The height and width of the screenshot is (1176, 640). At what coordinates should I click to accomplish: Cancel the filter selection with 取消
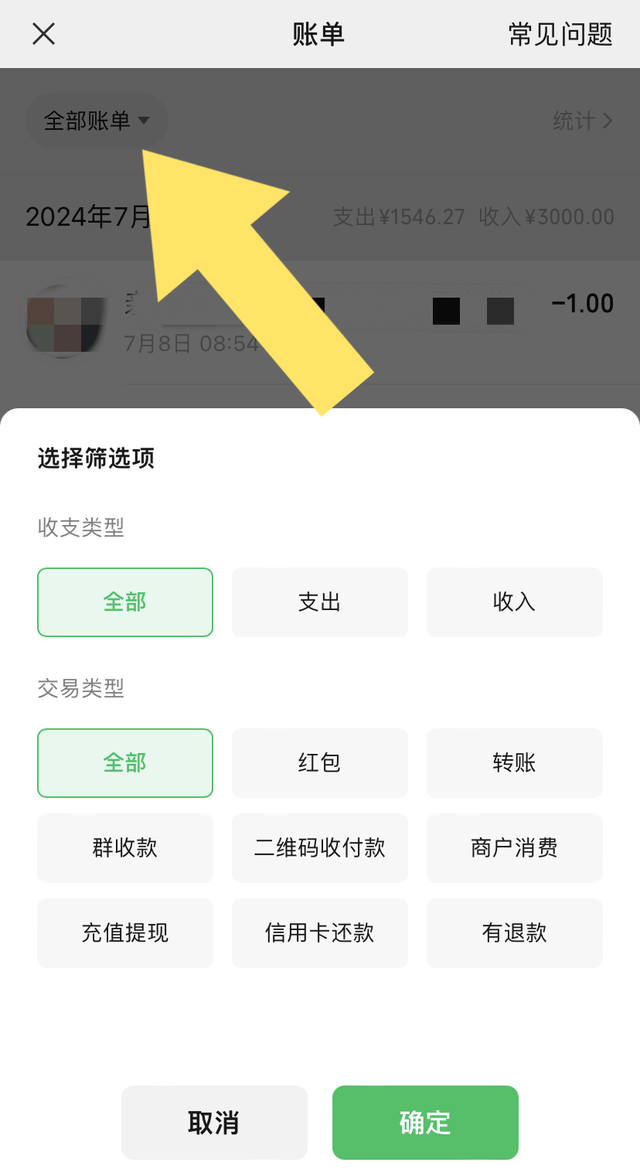[x=214, y=1122]
